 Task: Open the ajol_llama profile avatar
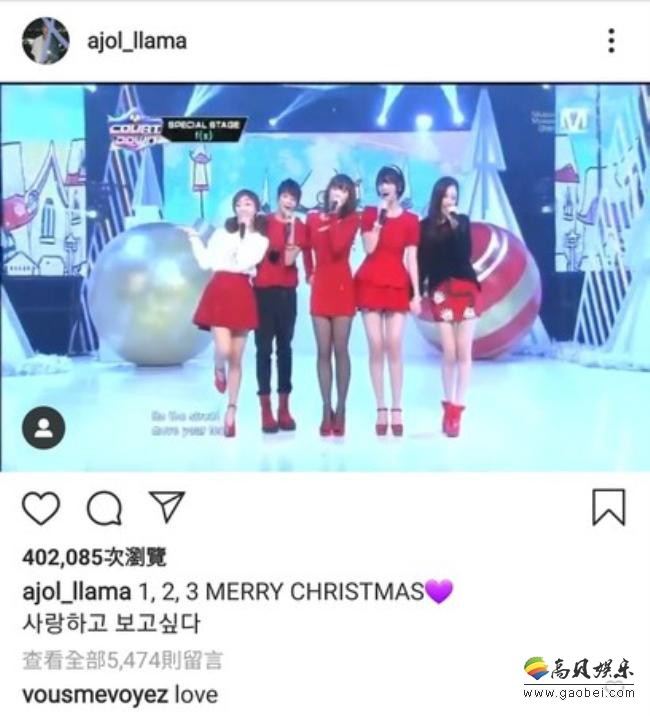tap(46, 41)
